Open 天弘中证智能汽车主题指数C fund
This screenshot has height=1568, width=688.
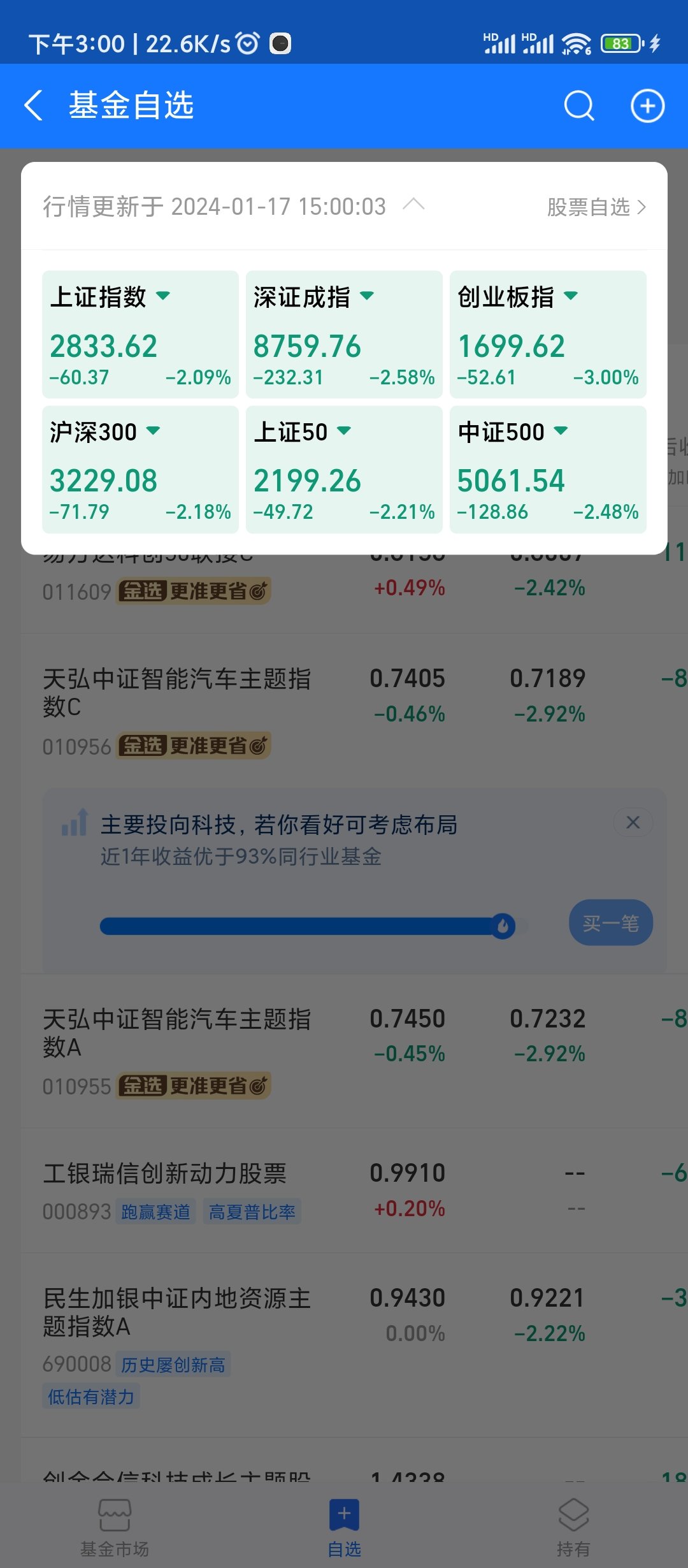tap(177, 692)
